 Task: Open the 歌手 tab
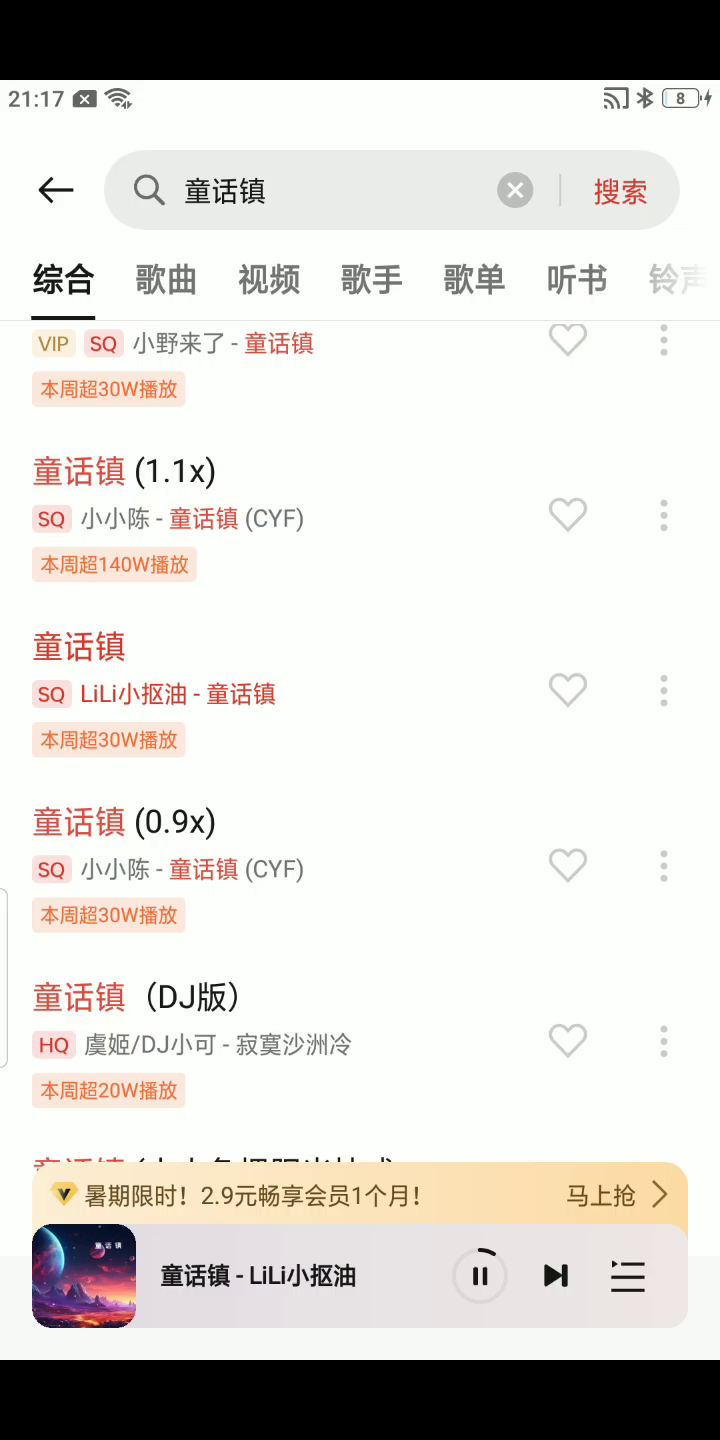point(371,280)
